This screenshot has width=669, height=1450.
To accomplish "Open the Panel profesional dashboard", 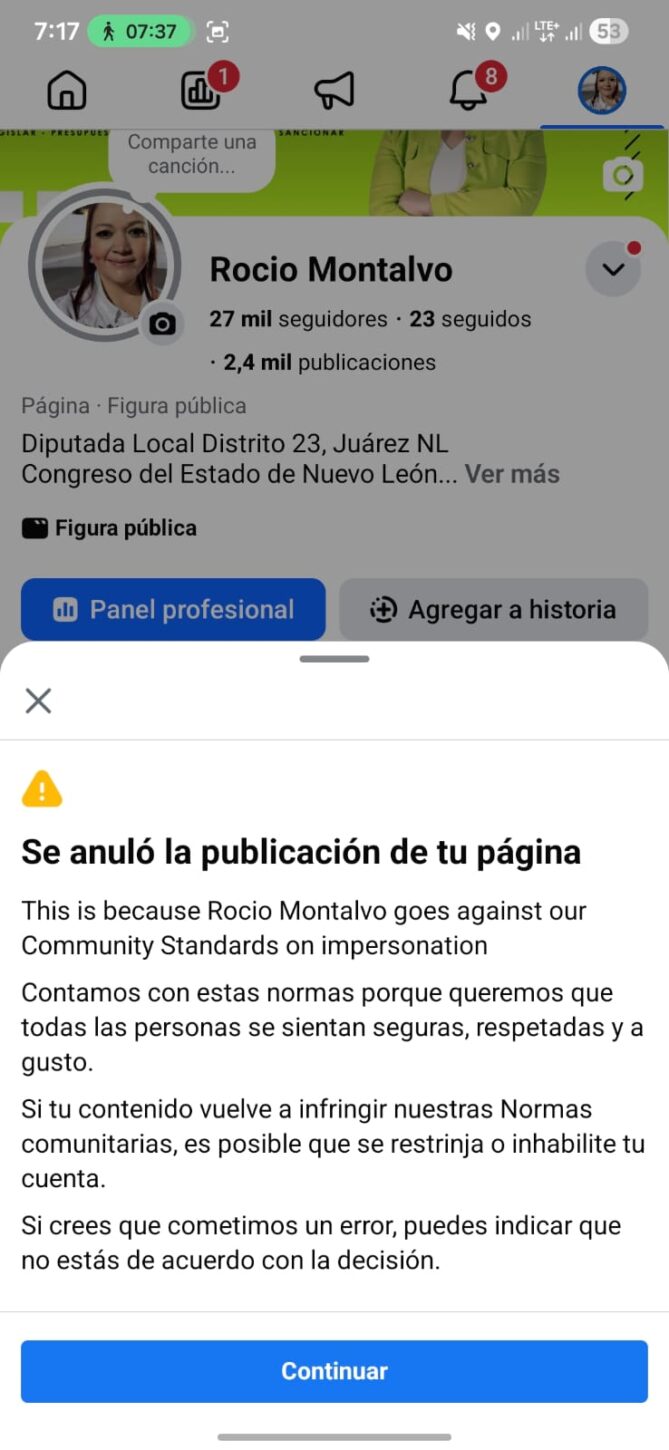I will tap(173, 609).
